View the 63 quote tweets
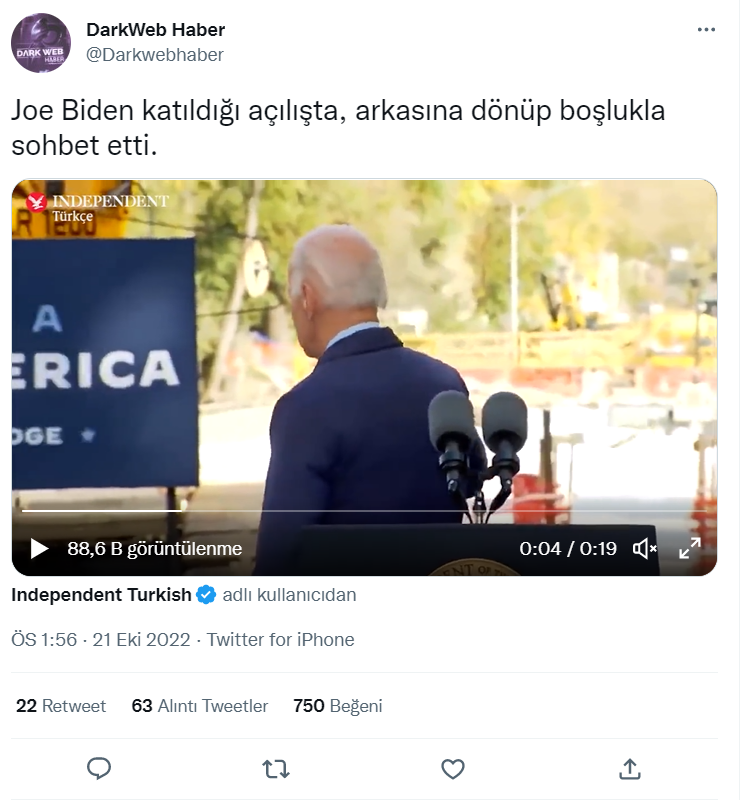Viewport: 741px width, 800px height. (x=200, y=706)
